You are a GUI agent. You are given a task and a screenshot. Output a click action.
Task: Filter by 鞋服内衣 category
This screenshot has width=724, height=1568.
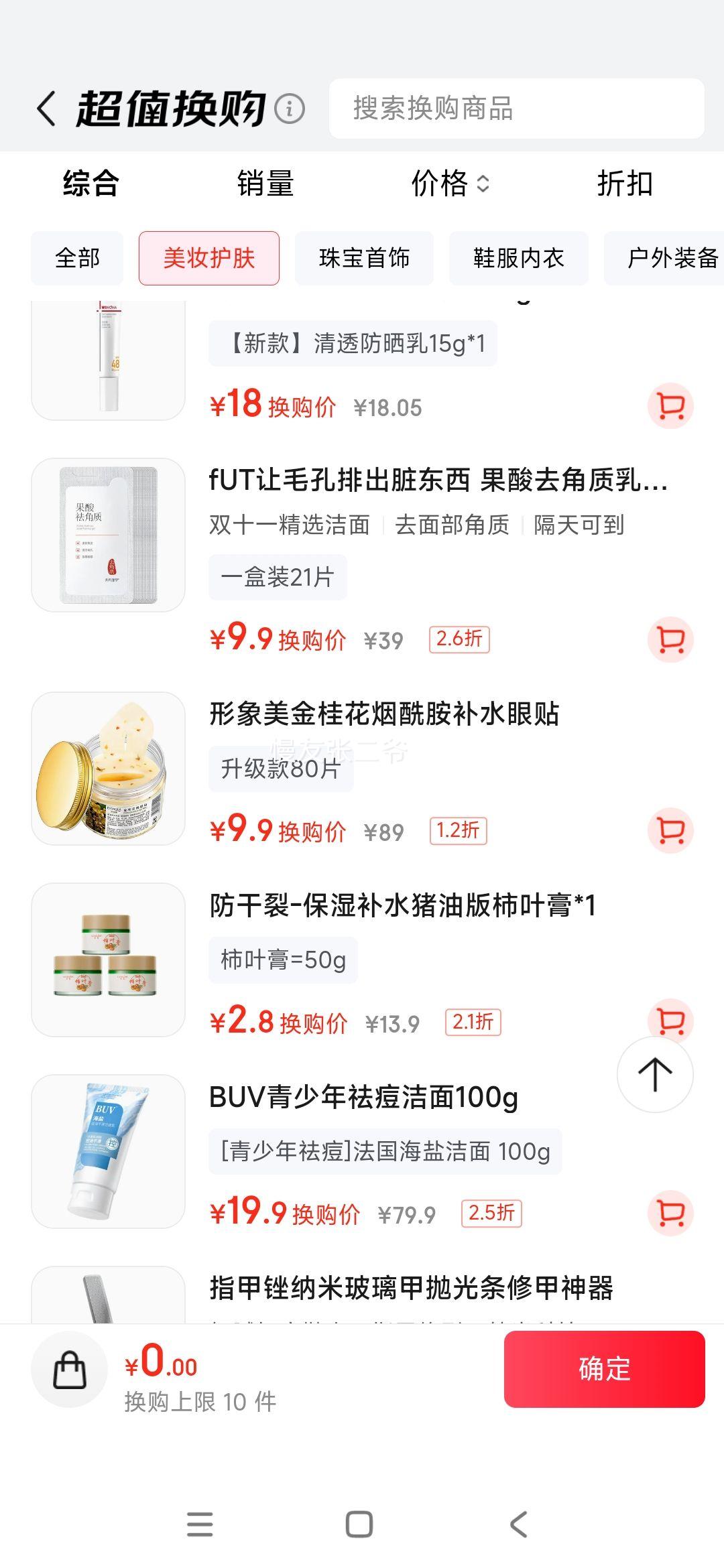tap(519, 258)
